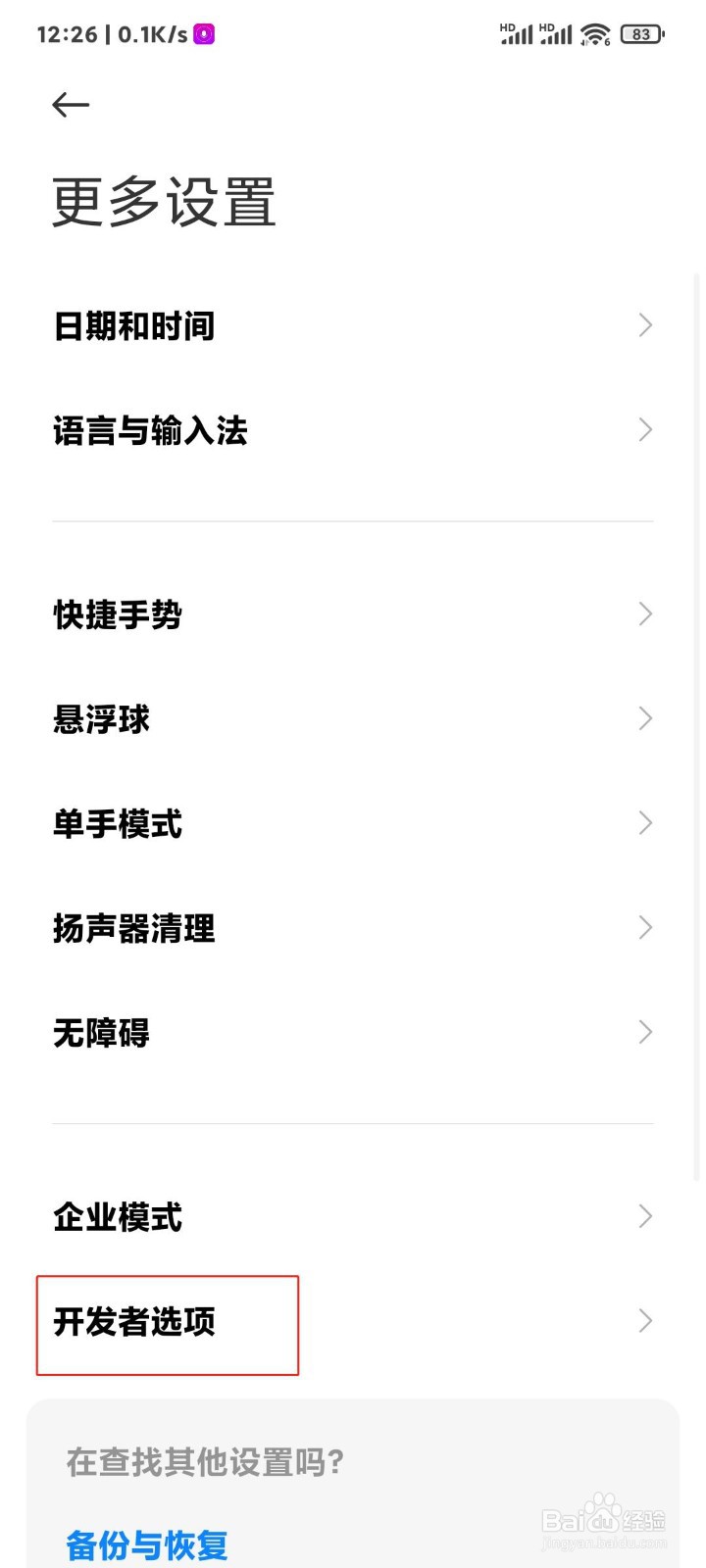
Task: Tap the 备份与恢复 link
Action: 145,1544
